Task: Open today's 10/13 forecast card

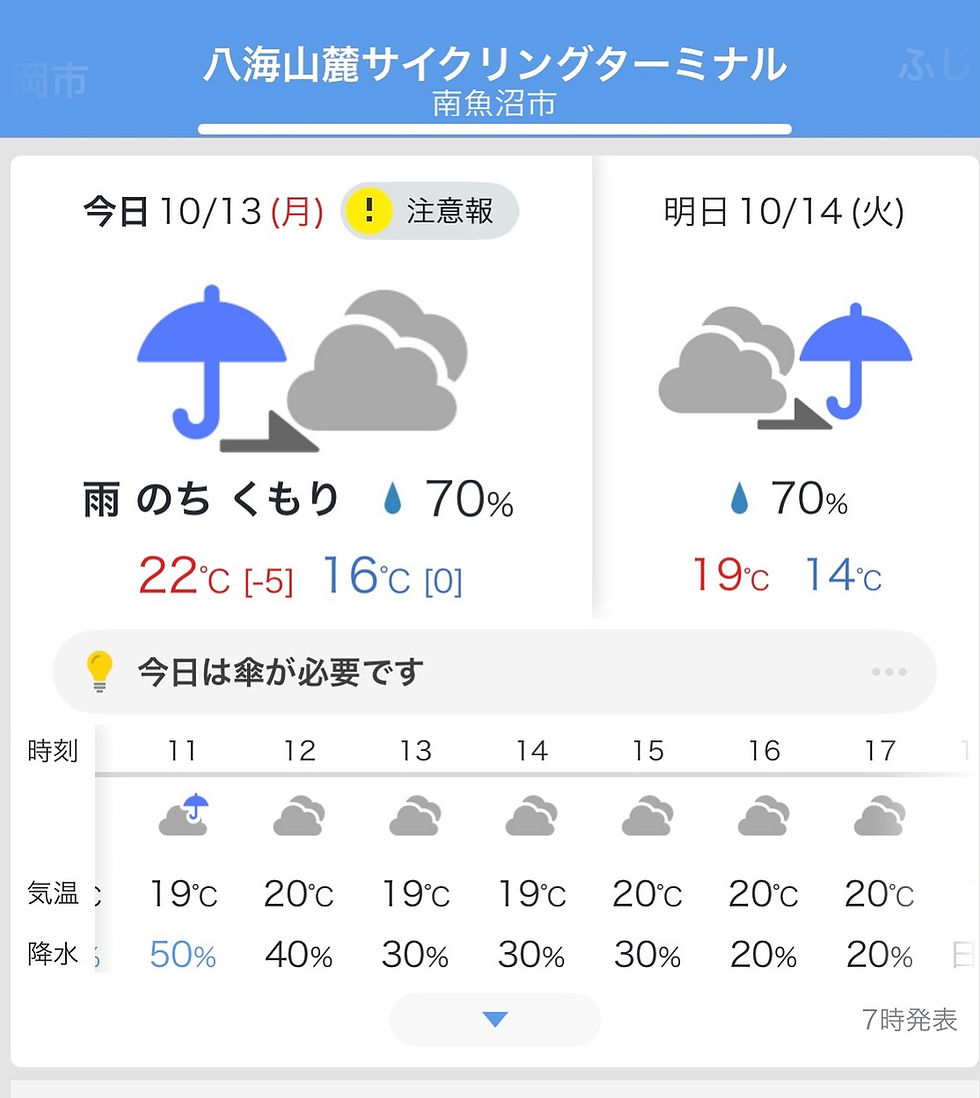Action: (300, 400)
